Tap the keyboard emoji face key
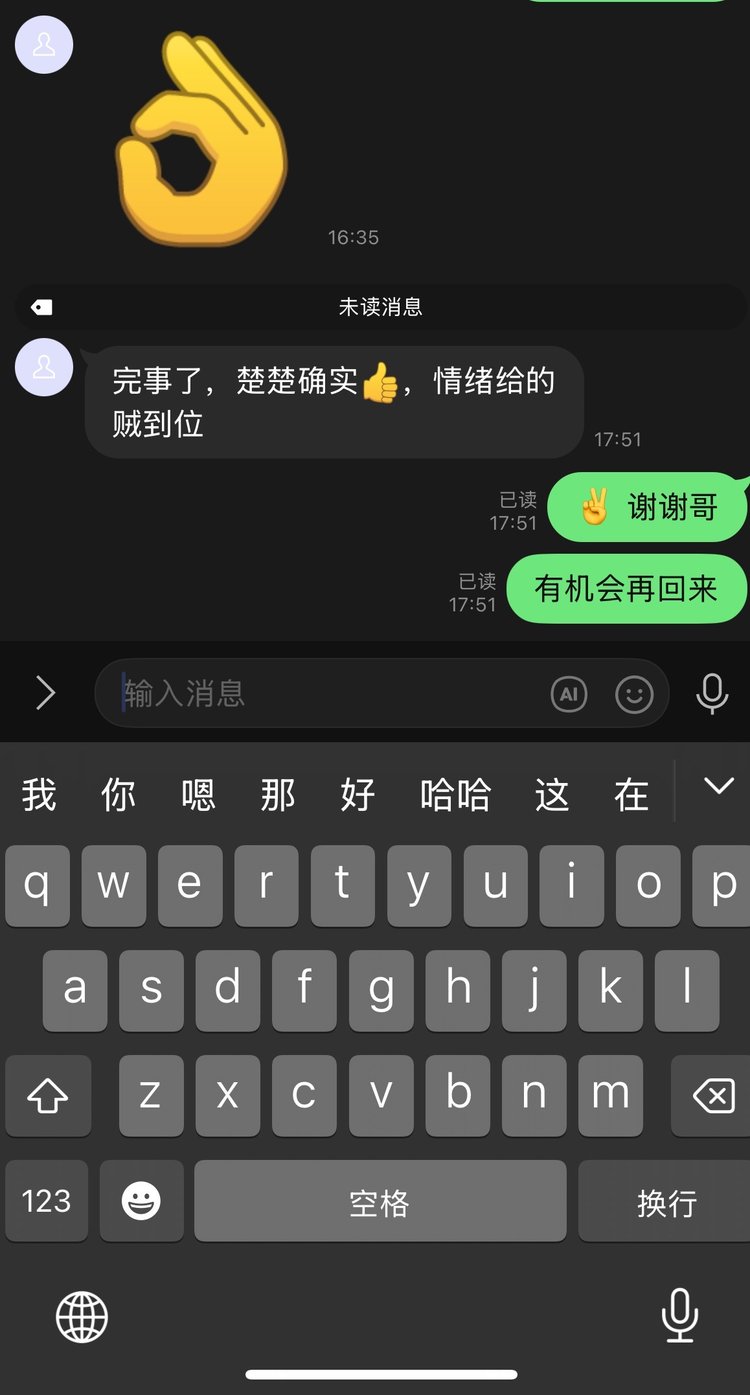Screen dimensions: 750x1395 tap(141, 1201)
